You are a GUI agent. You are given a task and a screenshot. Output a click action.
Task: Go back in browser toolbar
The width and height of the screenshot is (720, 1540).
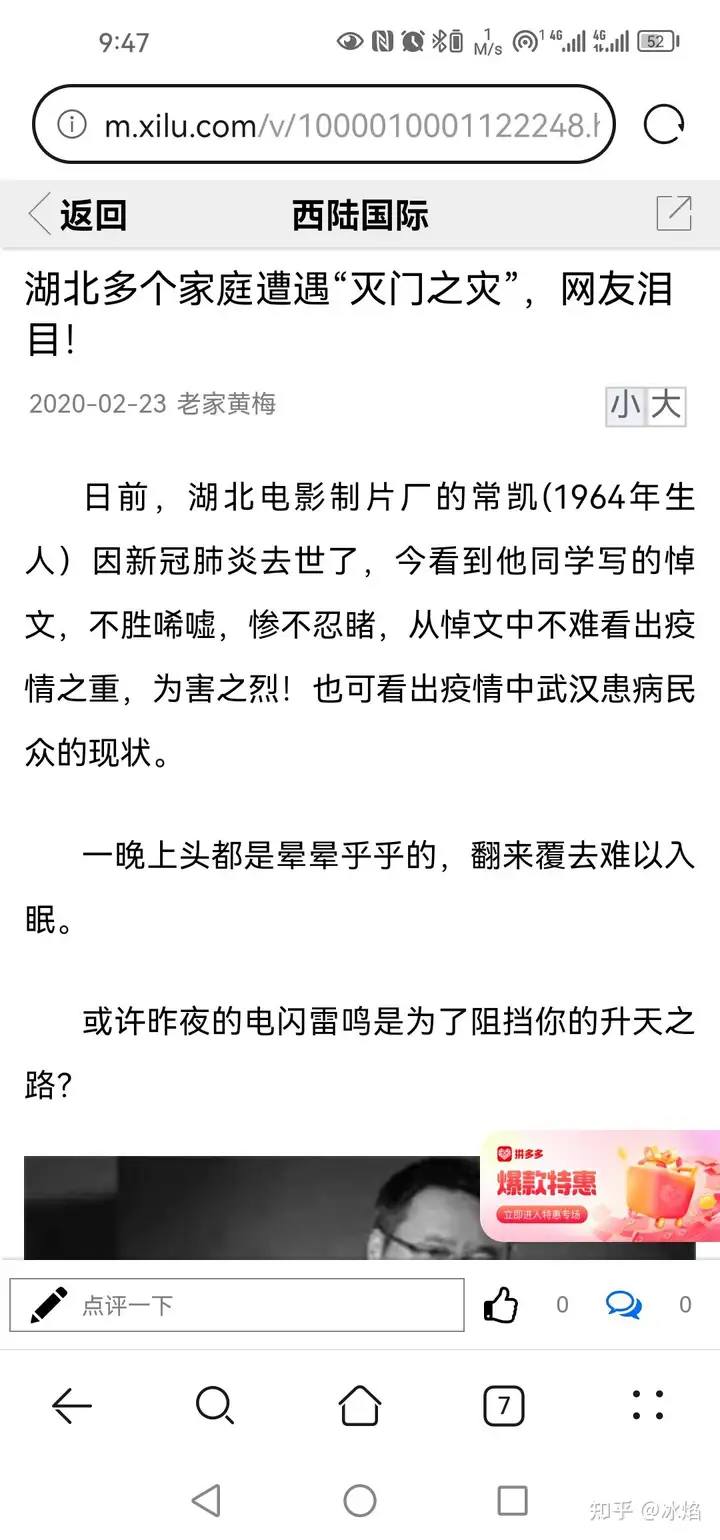click(72, 1407)
